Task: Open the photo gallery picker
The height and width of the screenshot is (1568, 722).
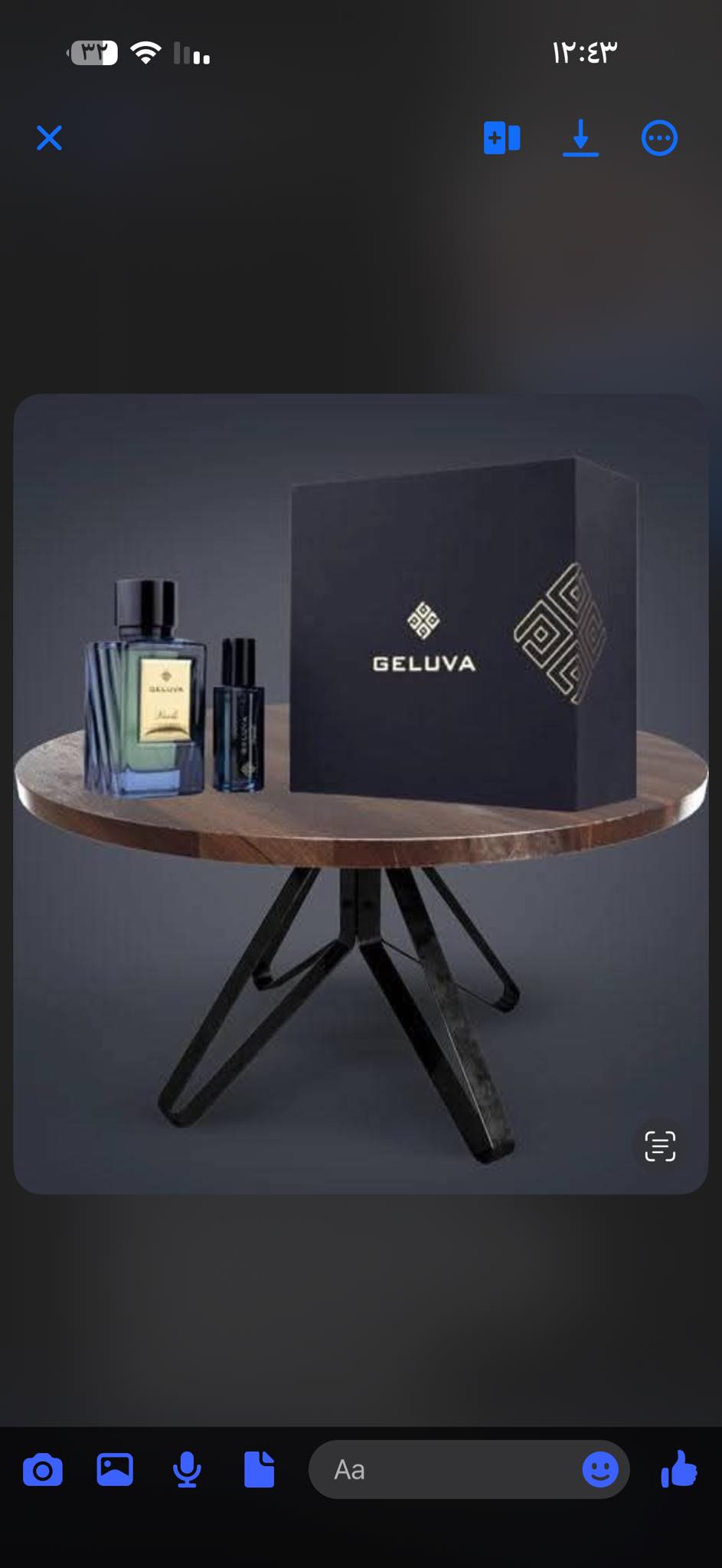Action: pyautogui.click(x=115, y=1470)
